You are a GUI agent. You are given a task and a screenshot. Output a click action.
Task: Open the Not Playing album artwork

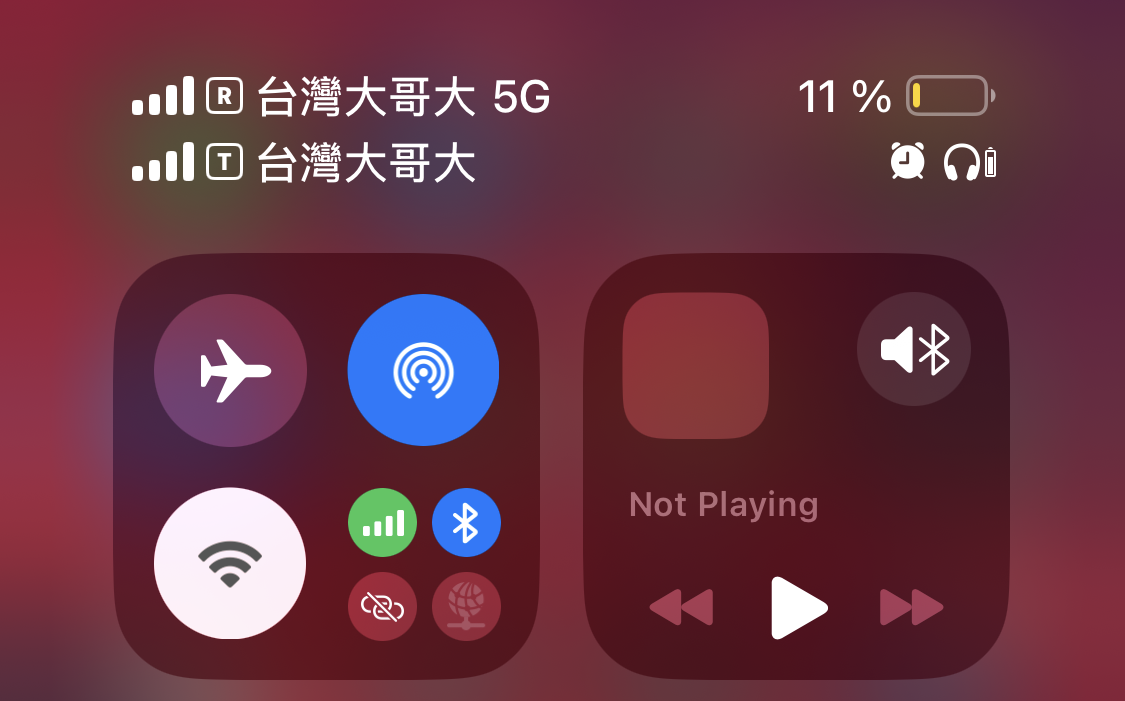point(696,366)
